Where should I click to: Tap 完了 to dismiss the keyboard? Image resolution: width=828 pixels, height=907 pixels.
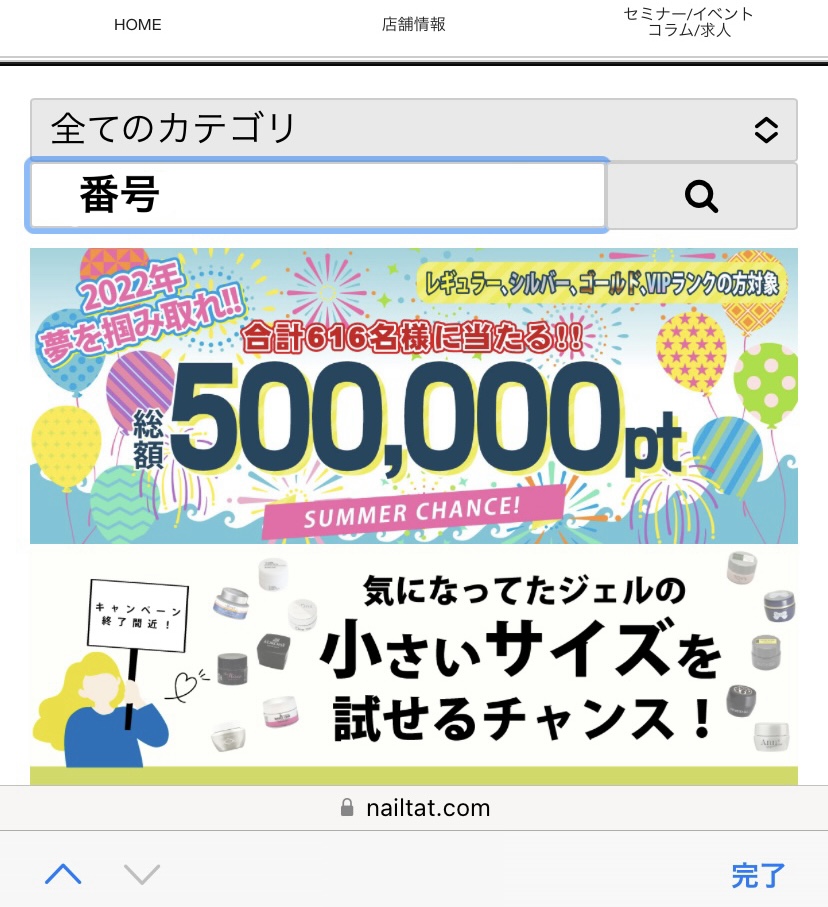tap(758, 876)
